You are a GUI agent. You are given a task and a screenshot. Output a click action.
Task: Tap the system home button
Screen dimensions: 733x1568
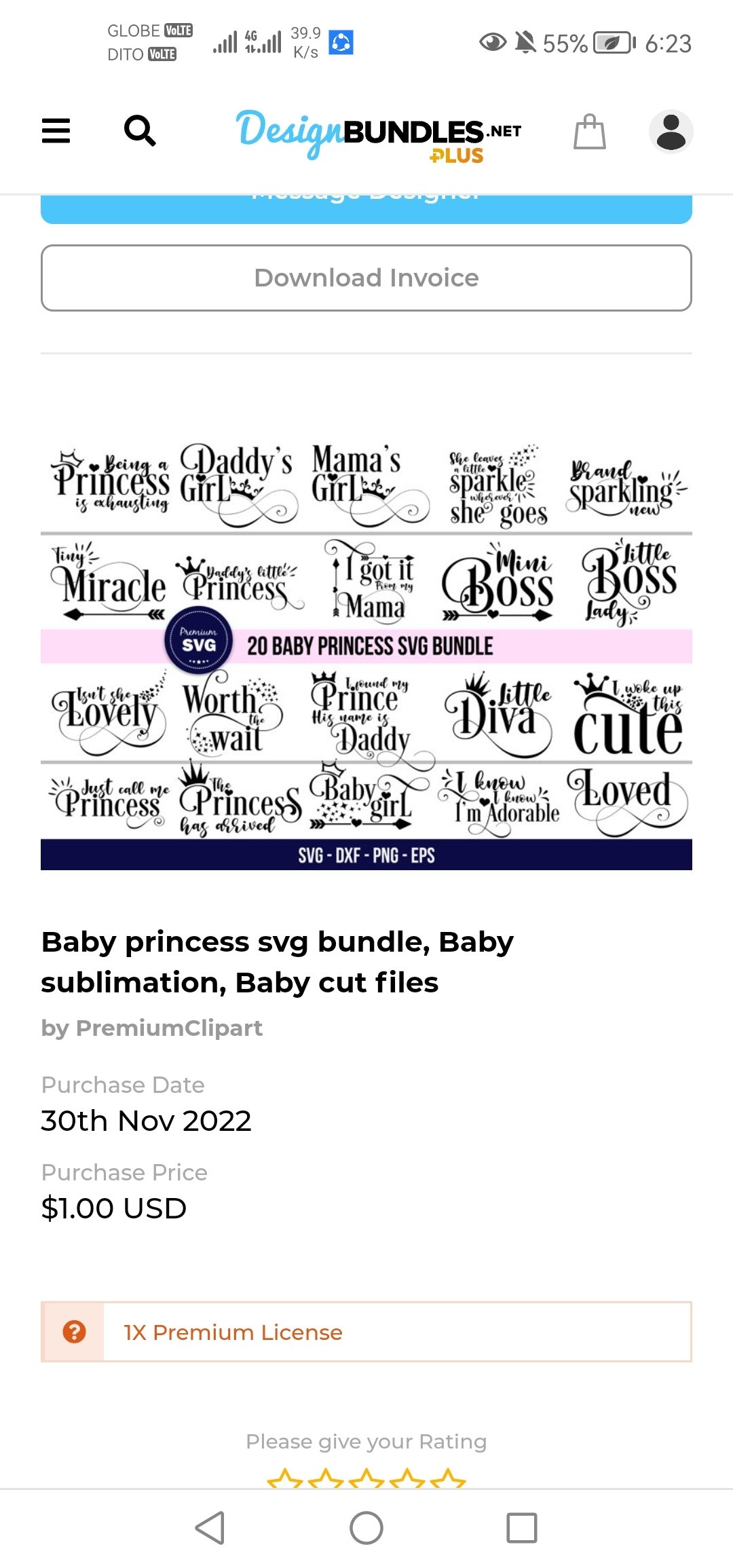pyautogui.click(x=366, y=1528)
